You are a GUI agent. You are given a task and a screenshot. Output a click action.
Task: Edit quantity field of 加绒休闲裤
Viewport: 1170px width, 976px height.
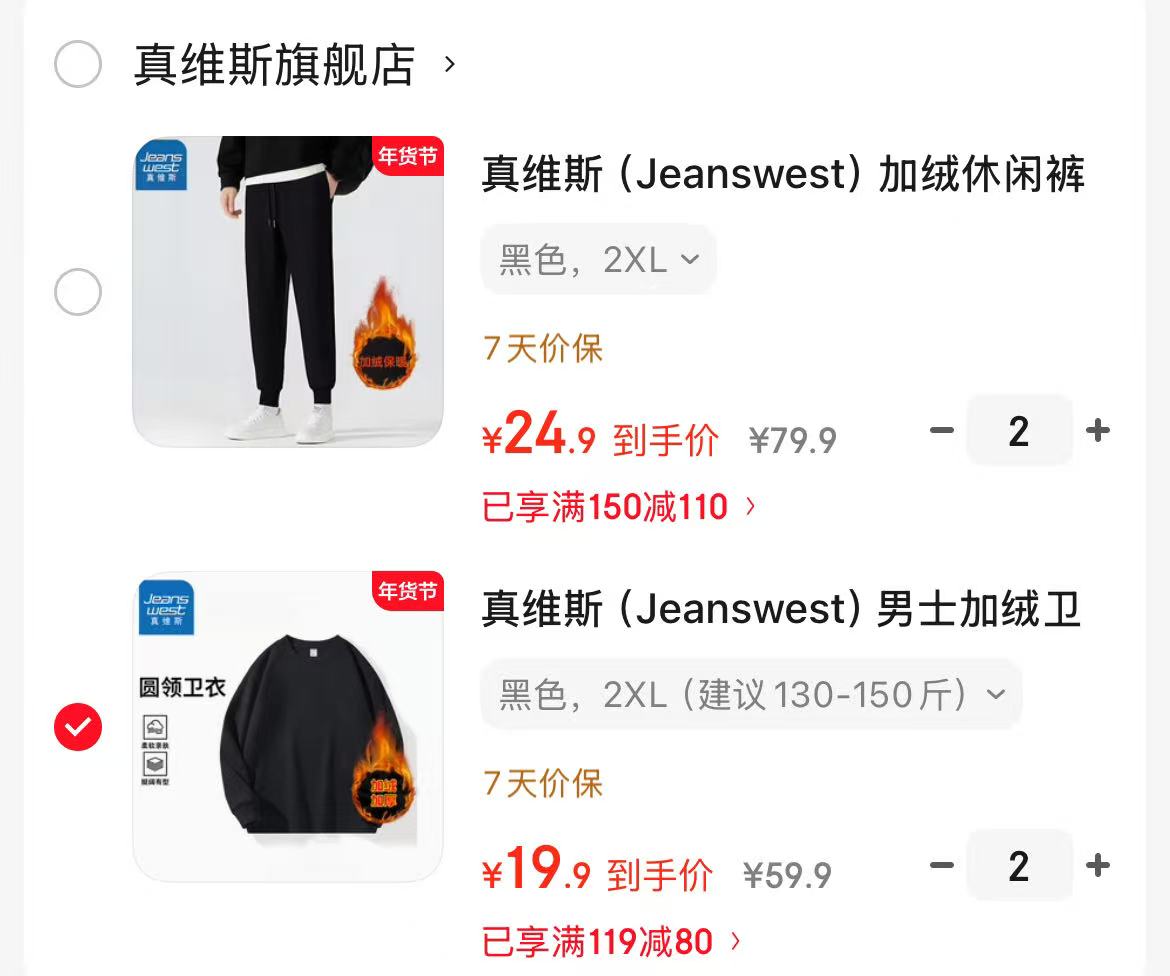pyautogui.click(x=1018, y=431)
